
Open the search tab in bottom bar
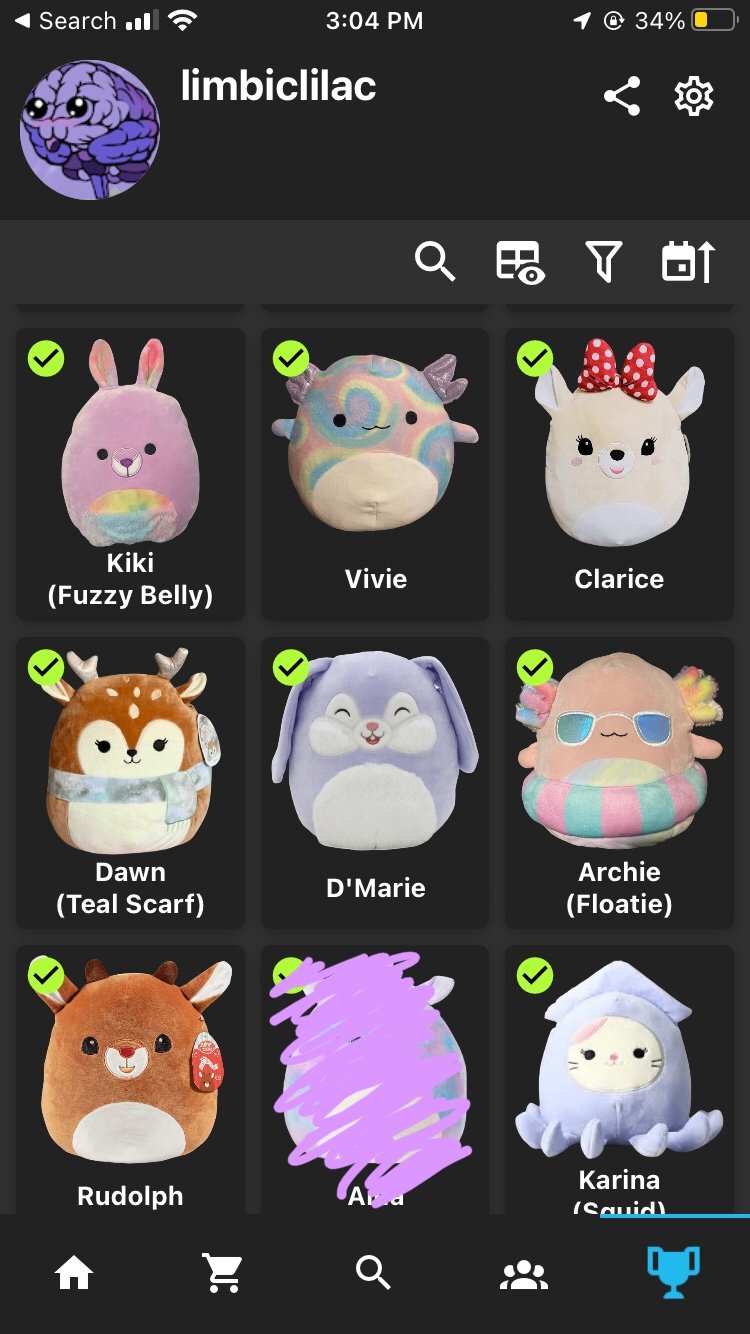[373, 1273]
